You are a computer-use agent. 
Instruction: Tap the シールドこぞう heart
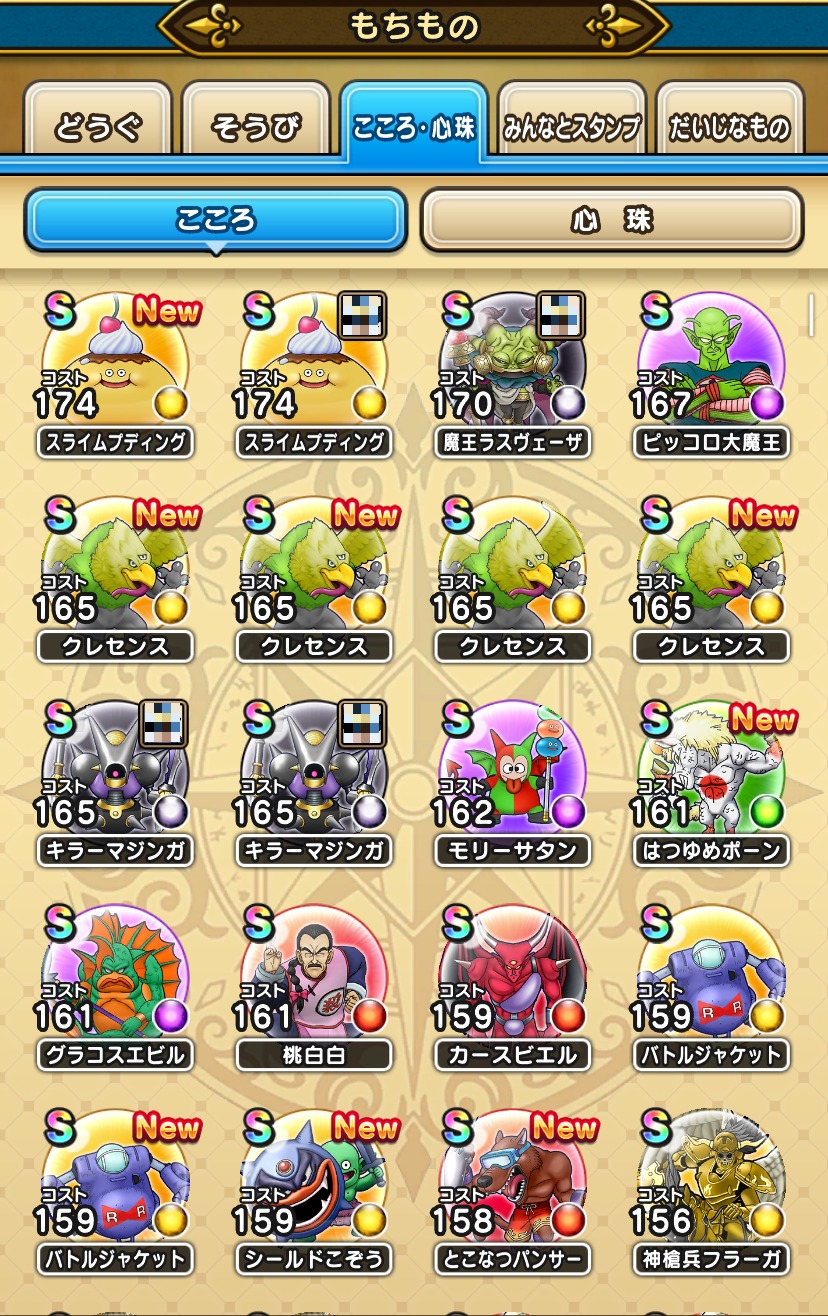[x=314, y=1184]
